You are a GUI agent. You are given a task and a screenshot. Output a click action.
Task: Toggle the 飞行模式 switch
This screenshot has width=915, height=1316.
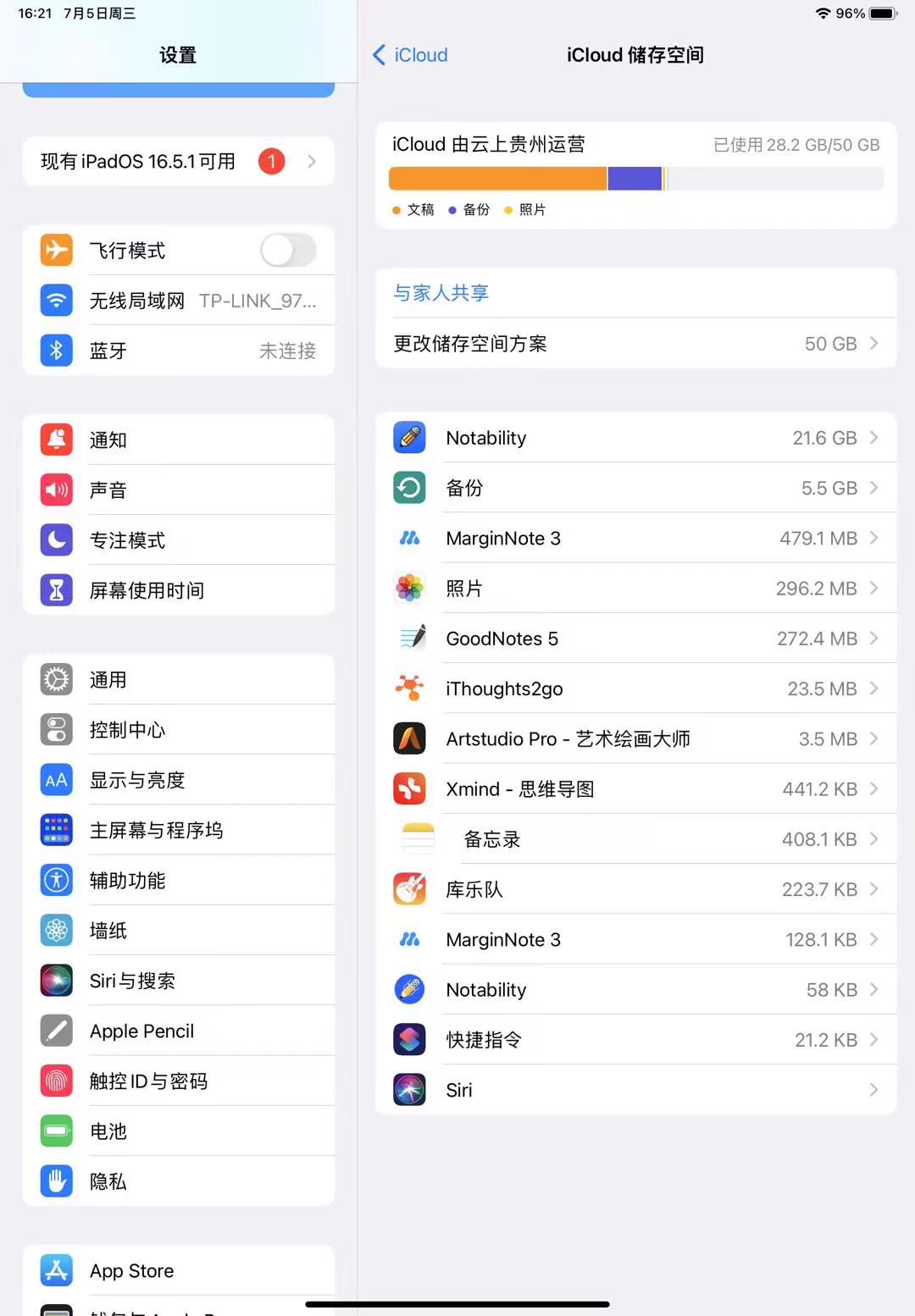pos(288,250)
